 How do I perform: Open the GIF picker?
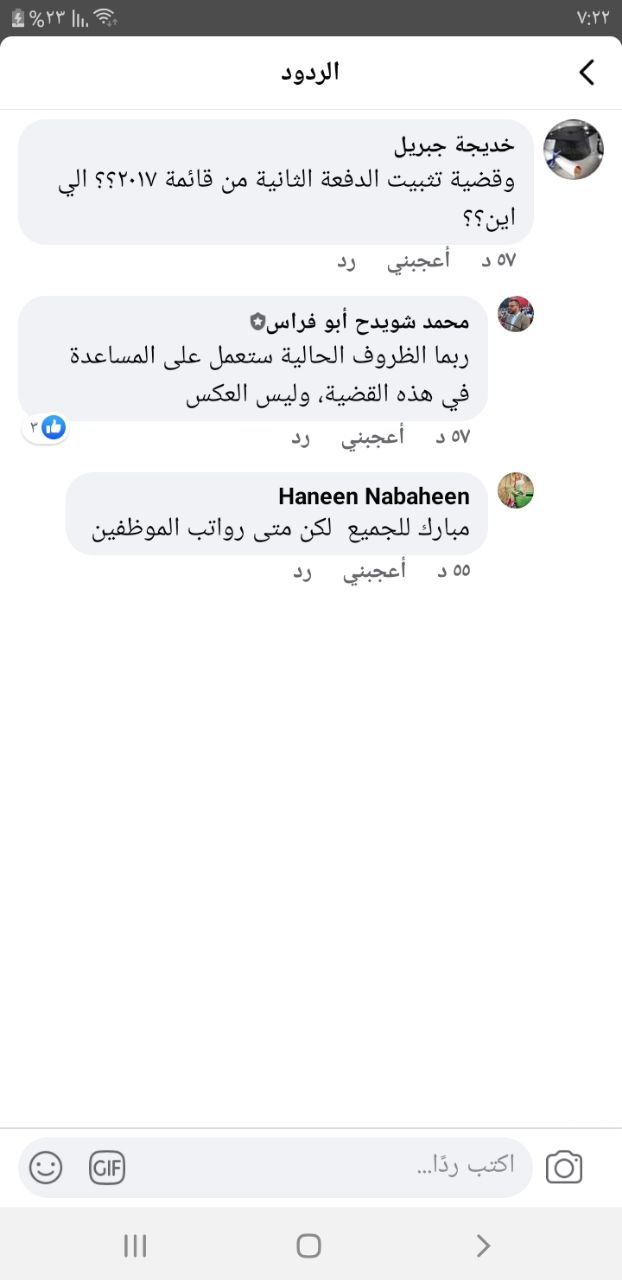107,1167
